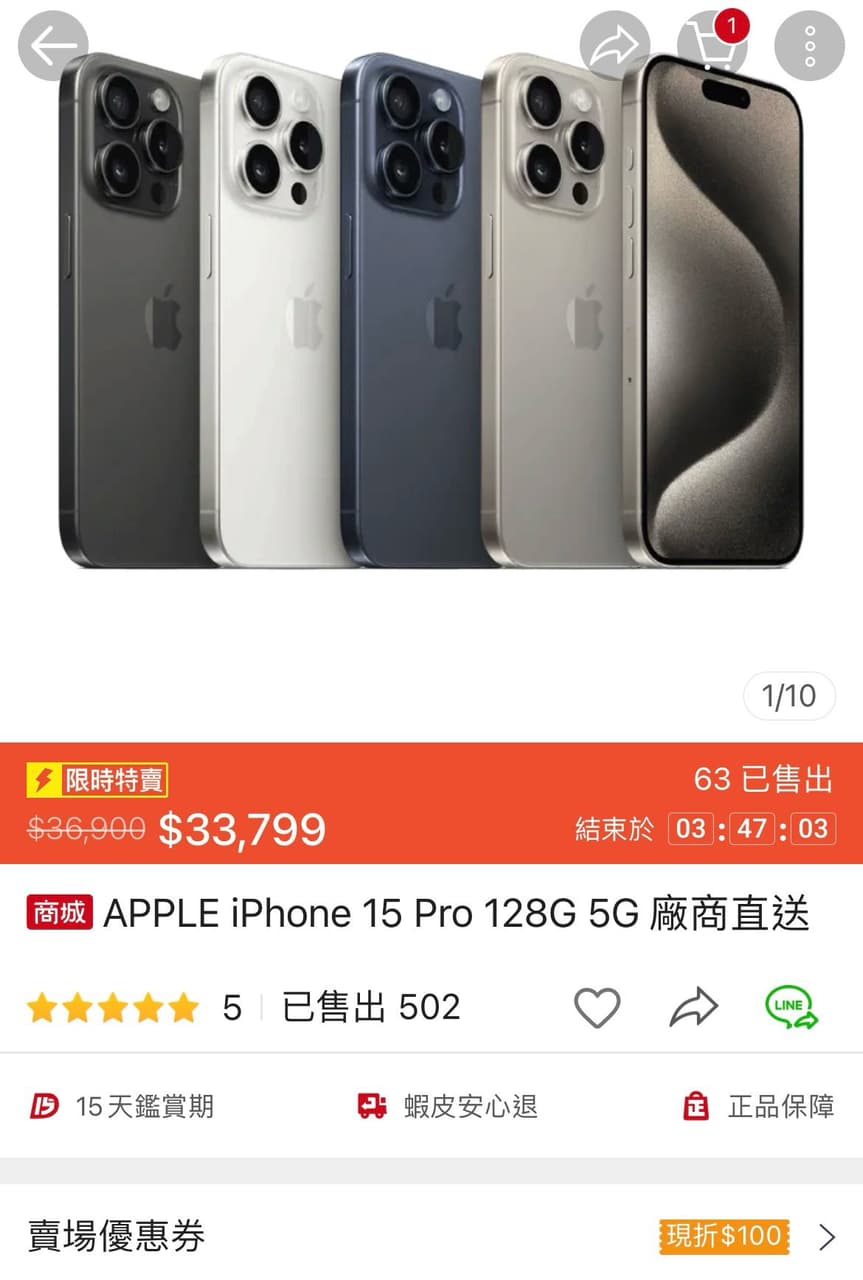Tap the share arrow next to the heart

click(x=694, y=1008)
